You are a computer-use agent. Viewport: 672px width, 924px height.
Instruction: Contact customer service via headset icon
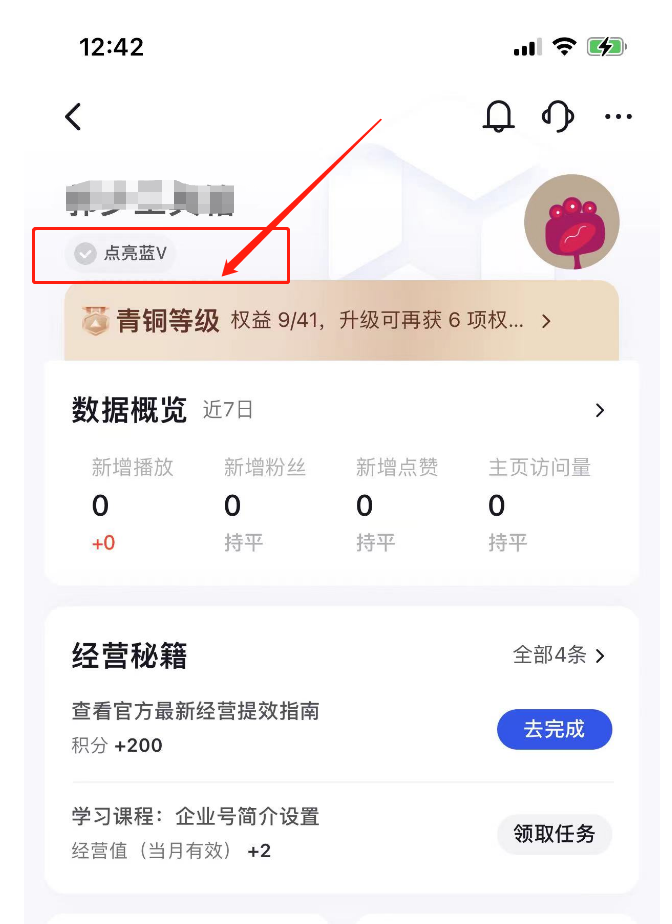[x=558, y=117]
